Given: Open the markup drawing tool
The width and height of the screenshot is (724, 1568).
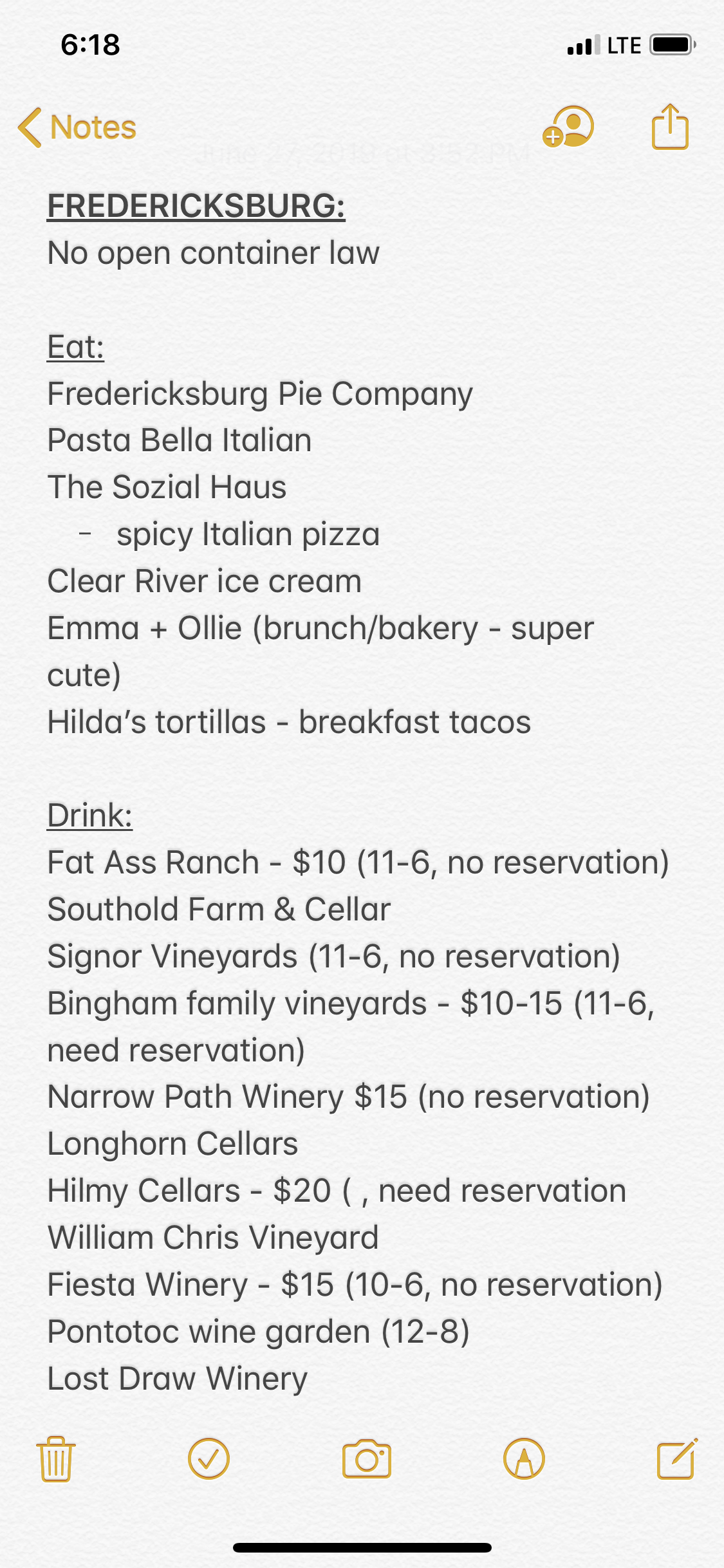Looking at the screenshot, I should (524, 1459).
